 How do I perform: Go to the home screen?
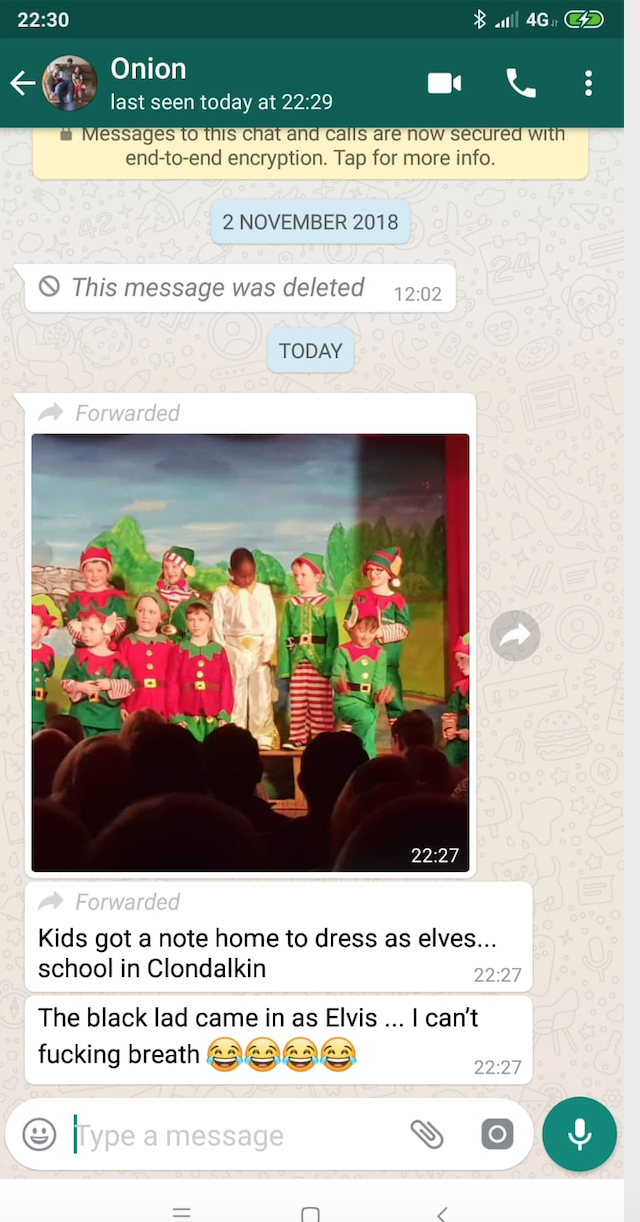pos(310,1213)
